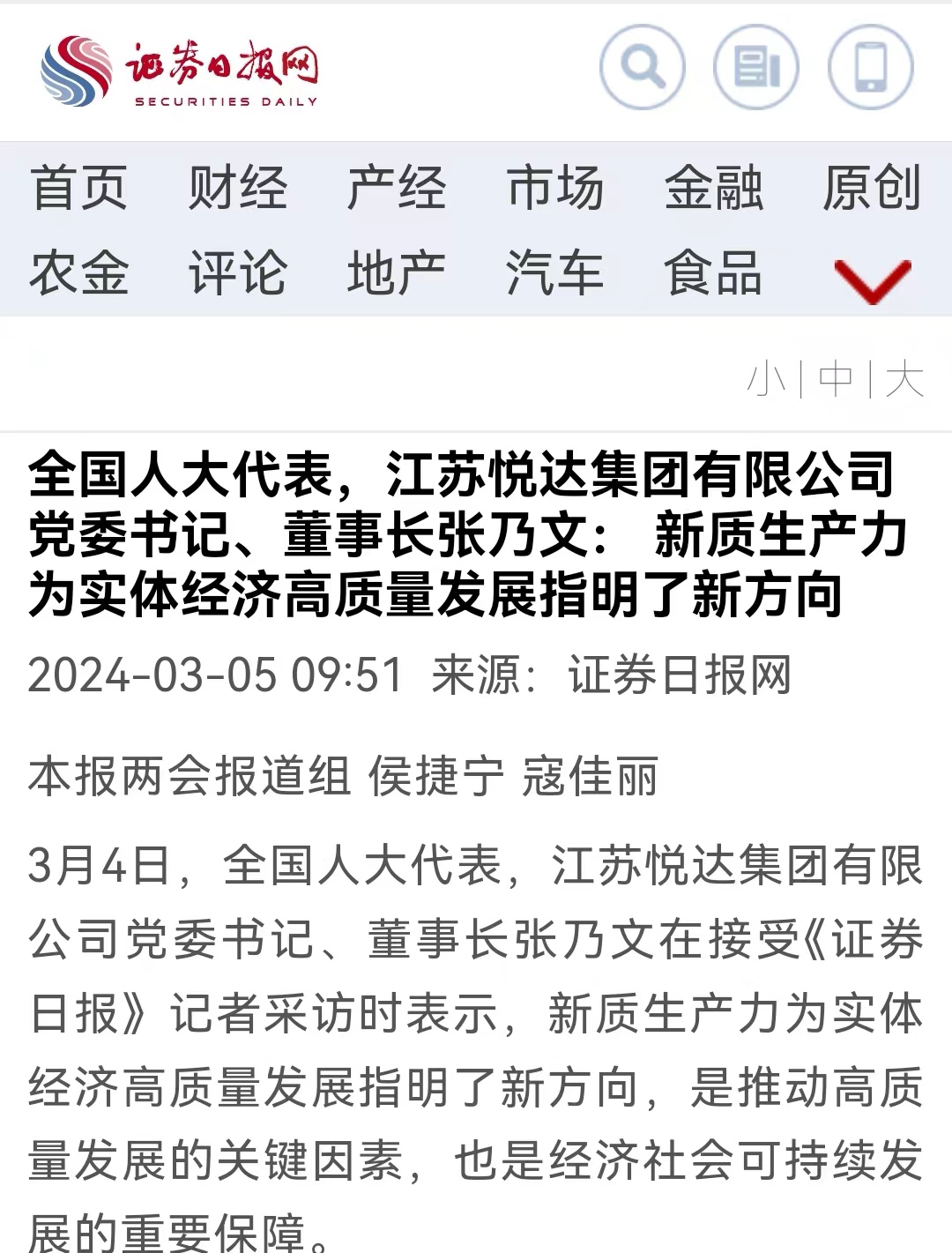Screen dimensions: 952x1253
Task: Switch to the 市场 section
Action: coord(555,188)
